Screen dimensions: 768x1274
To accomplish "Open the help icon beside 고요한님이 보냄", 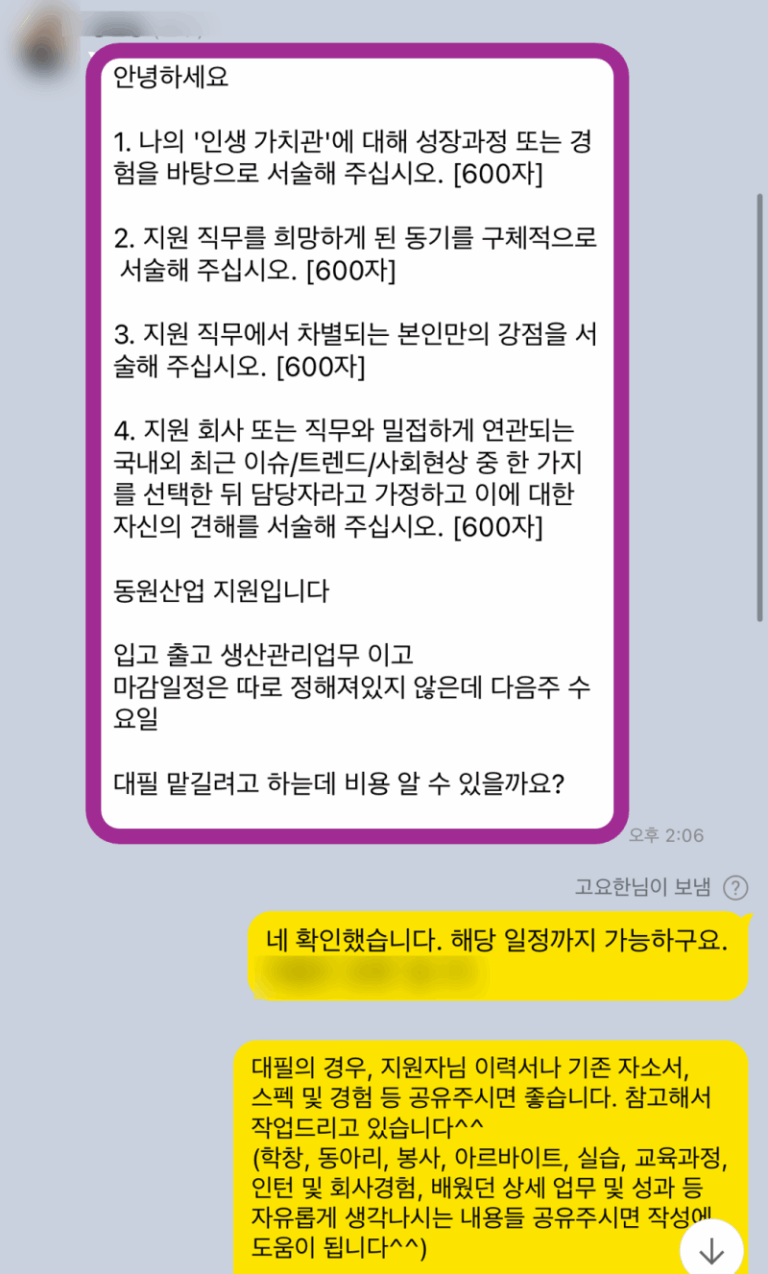I will 735,887.
